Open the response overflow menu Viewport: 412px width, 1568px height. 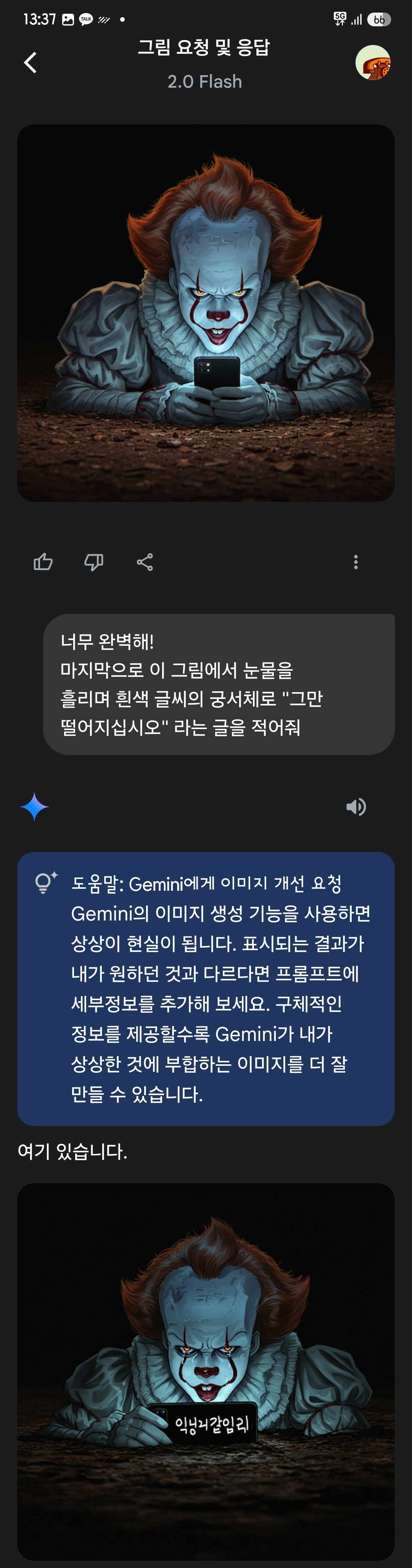(356, 562)
